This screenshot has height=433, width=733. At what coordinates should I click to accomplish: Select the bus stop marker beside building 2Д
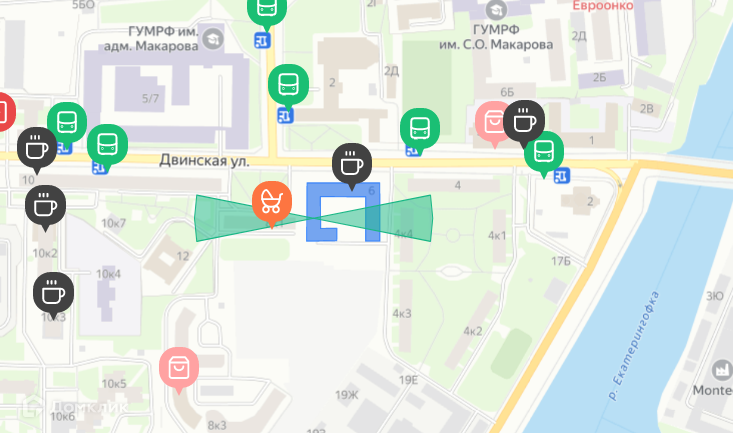pyautogui.click(x=419, y=128)
